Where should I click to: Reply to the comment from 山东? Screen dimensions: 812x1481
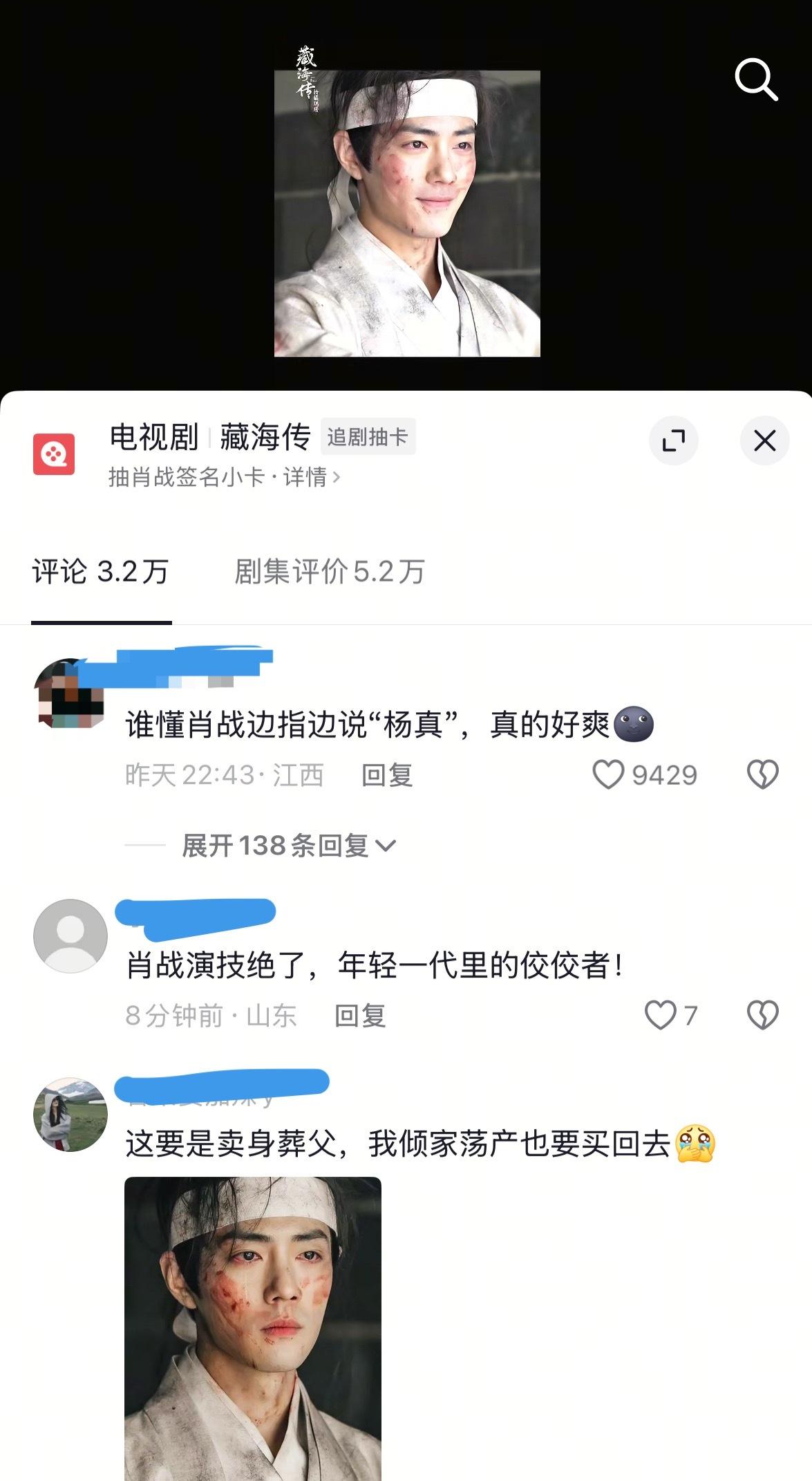[x=359, y=1016]
